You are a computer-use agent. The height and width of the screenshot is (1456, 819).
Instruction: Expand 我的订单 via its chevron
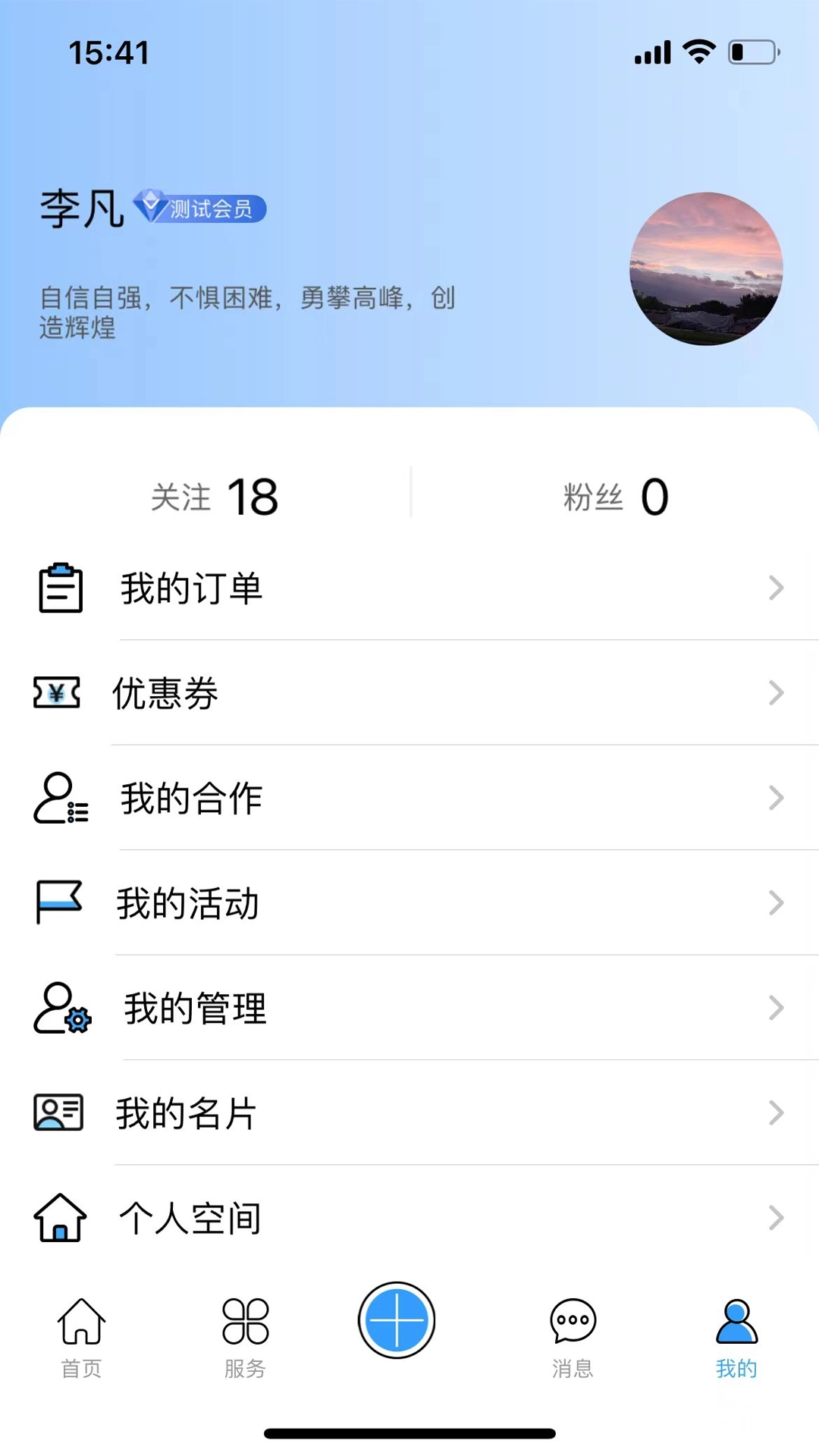pyautogui.click(x=777, y=588)
